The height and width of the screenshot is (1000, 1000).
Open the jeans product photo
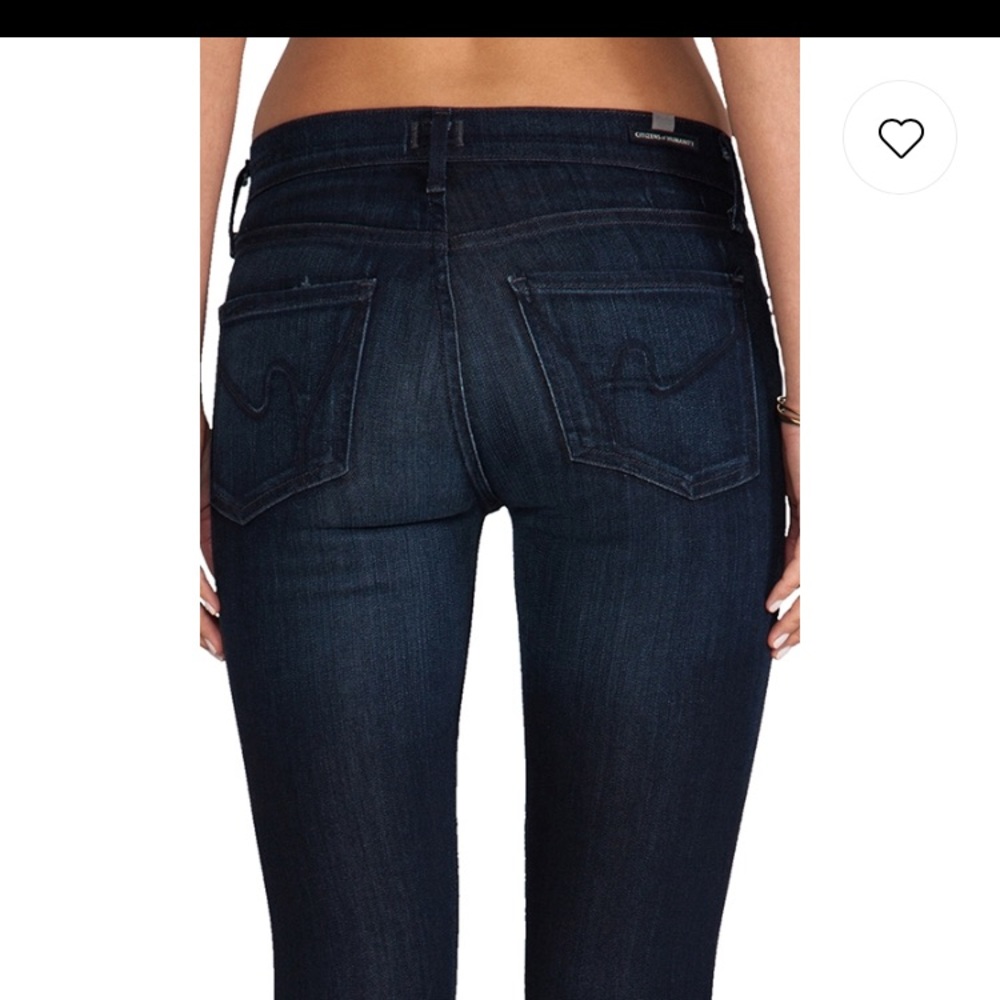[x=500, y=518]
